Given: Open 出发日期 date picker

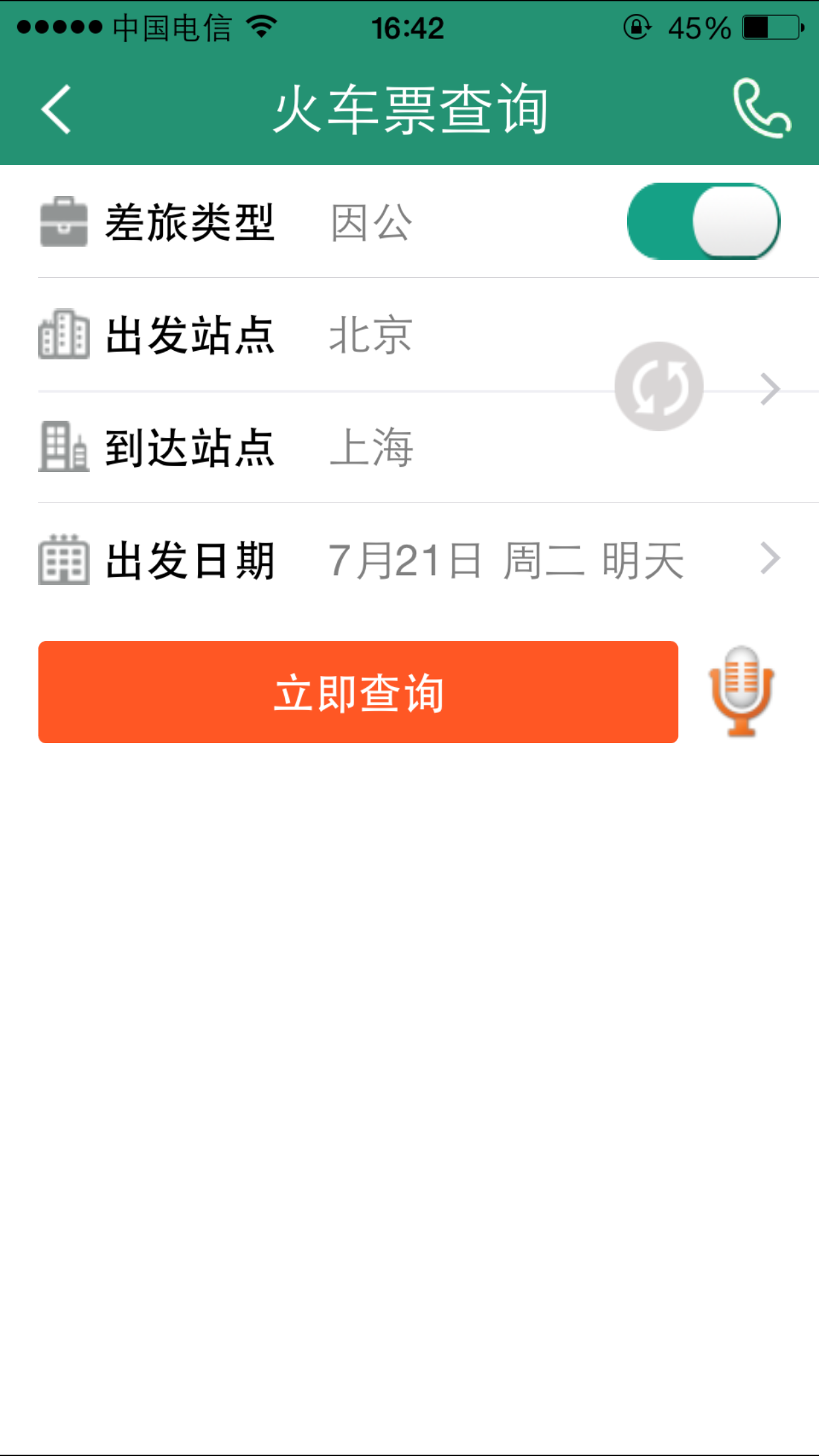Looking at the screenshot, I should [x=504, y=561].
